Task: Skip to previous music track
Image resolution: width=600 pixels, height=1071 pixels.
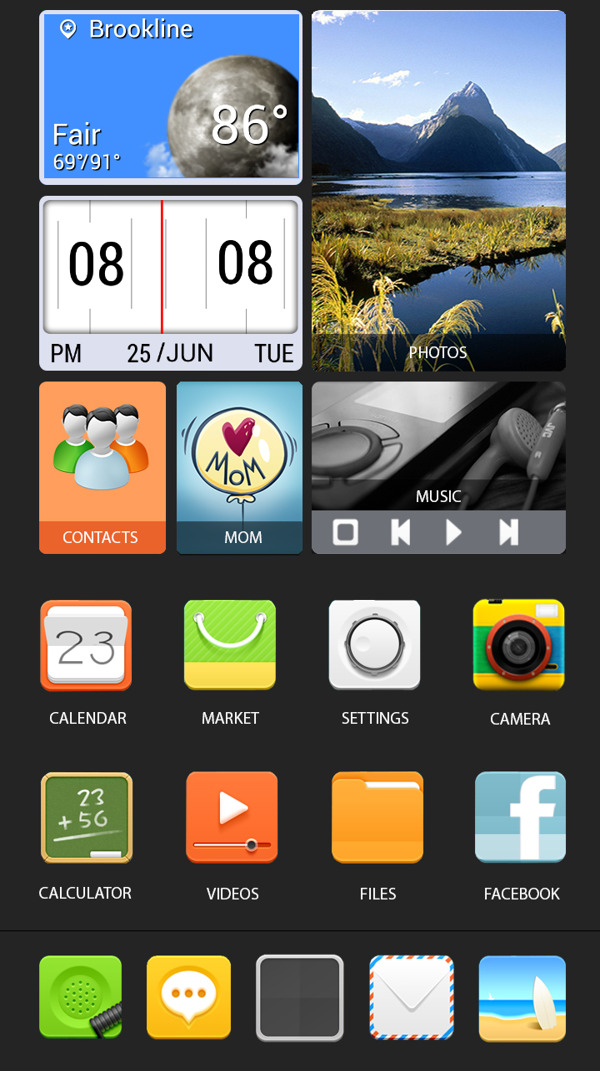Action: pyautogui.click(x=400, y=532)
